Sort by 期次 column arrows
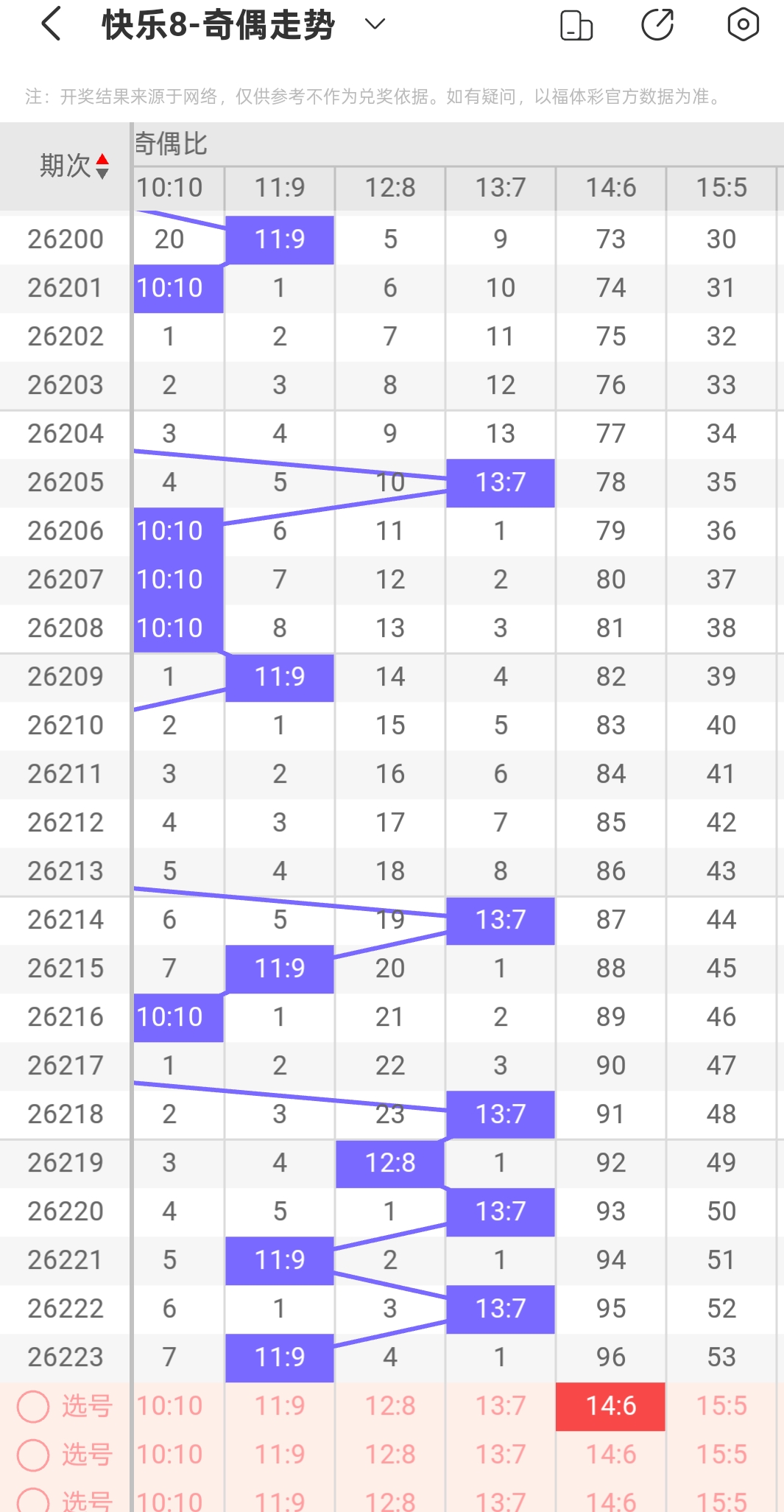This screenshot has height=1512, width=784. click(x=102, y=166)
